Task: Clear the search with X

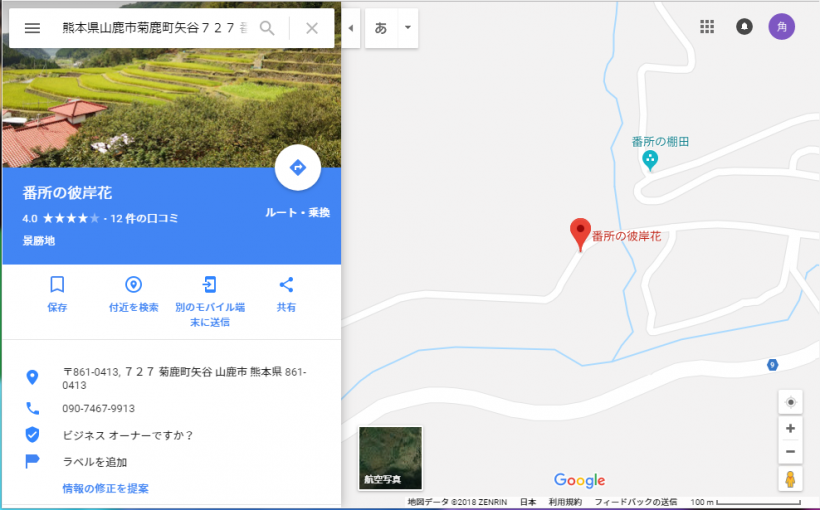Action: [x=312, y=28]
